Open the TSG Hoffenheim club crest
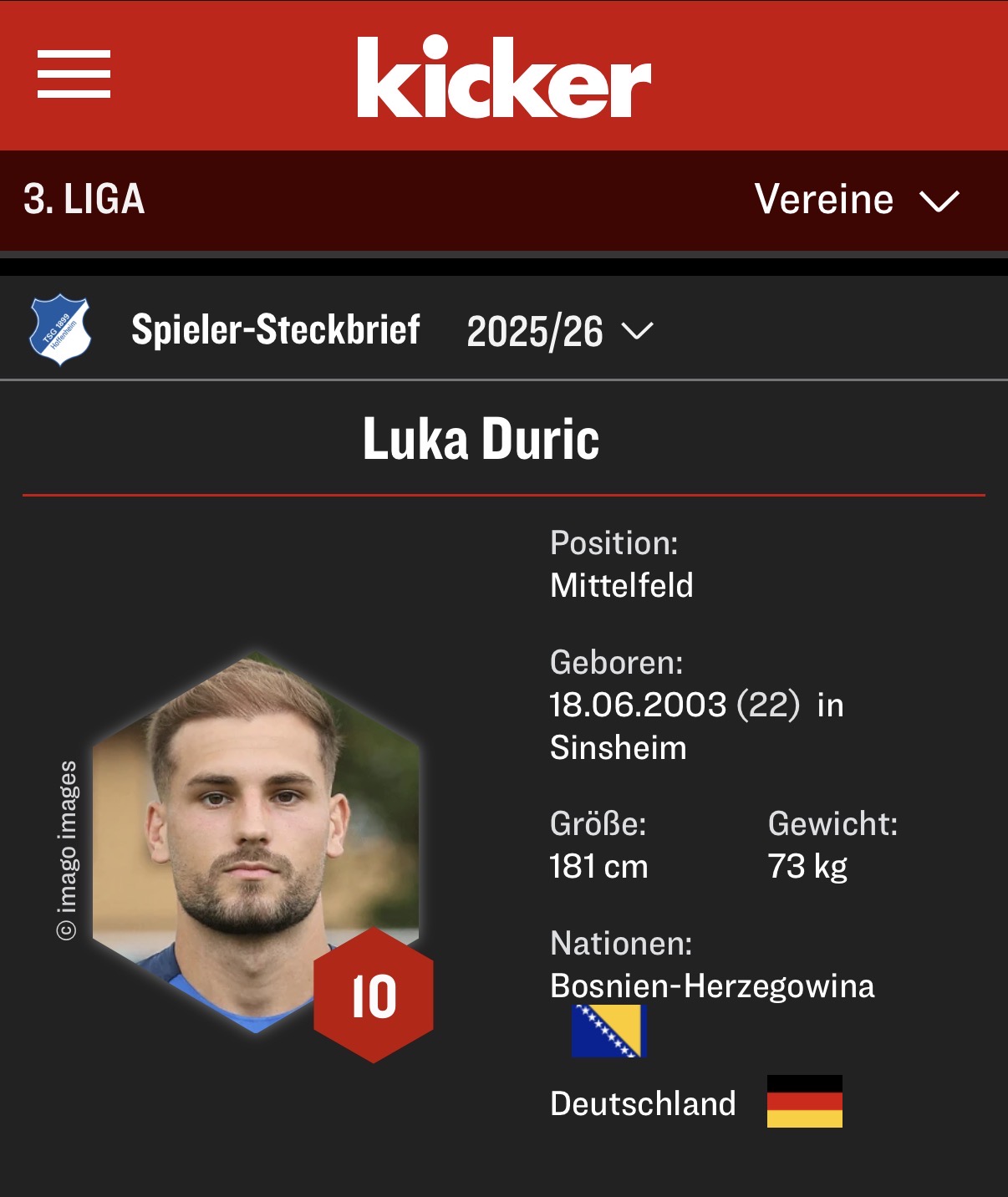The image size is (1008, 1197). tap(60, 329)
